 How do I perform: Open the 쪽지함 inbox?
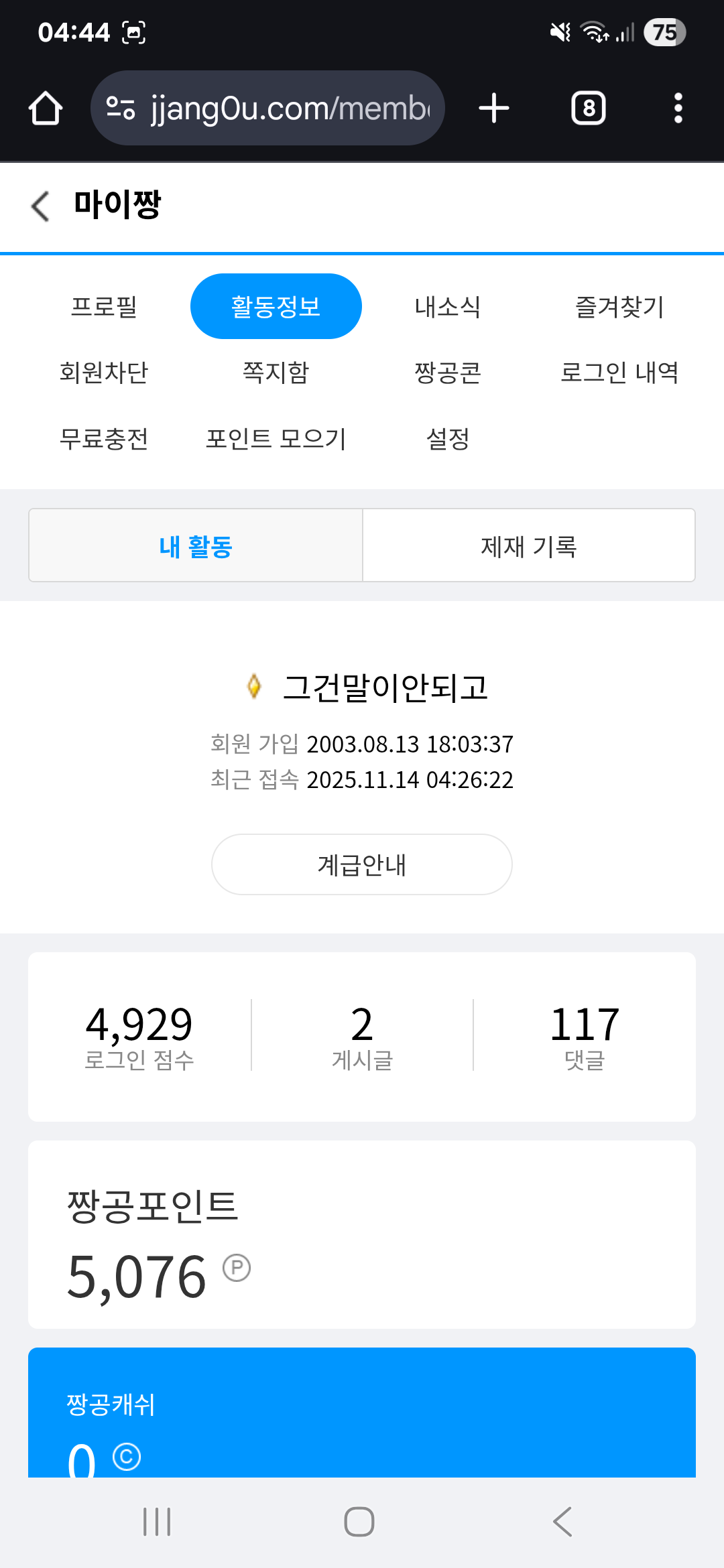coord(276,373)
